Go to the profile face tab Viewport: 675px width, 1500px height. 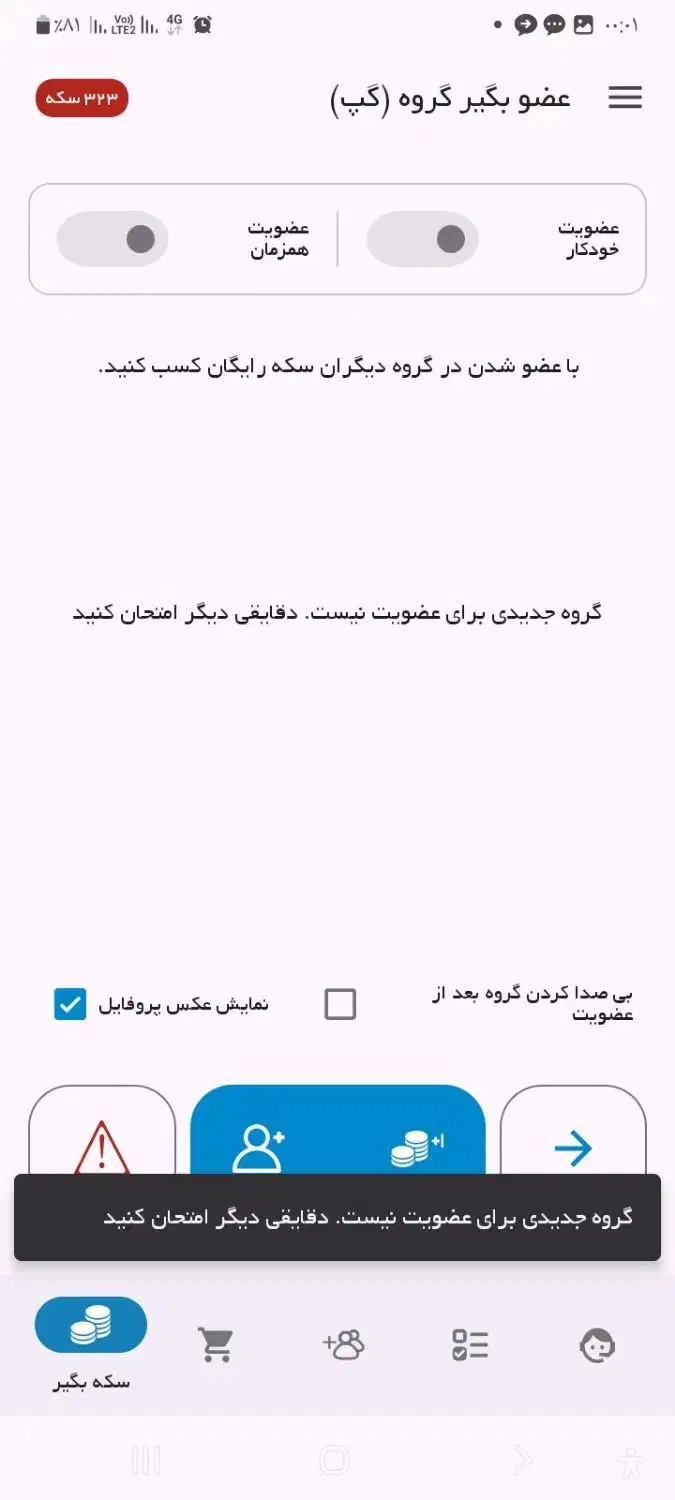[597, 1345]
